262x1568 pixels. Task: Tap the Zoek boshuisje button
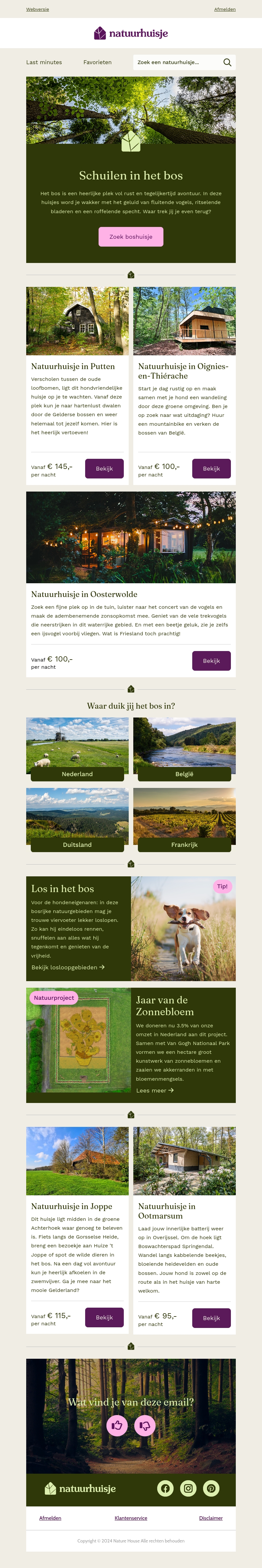click(x=131, y=237)
